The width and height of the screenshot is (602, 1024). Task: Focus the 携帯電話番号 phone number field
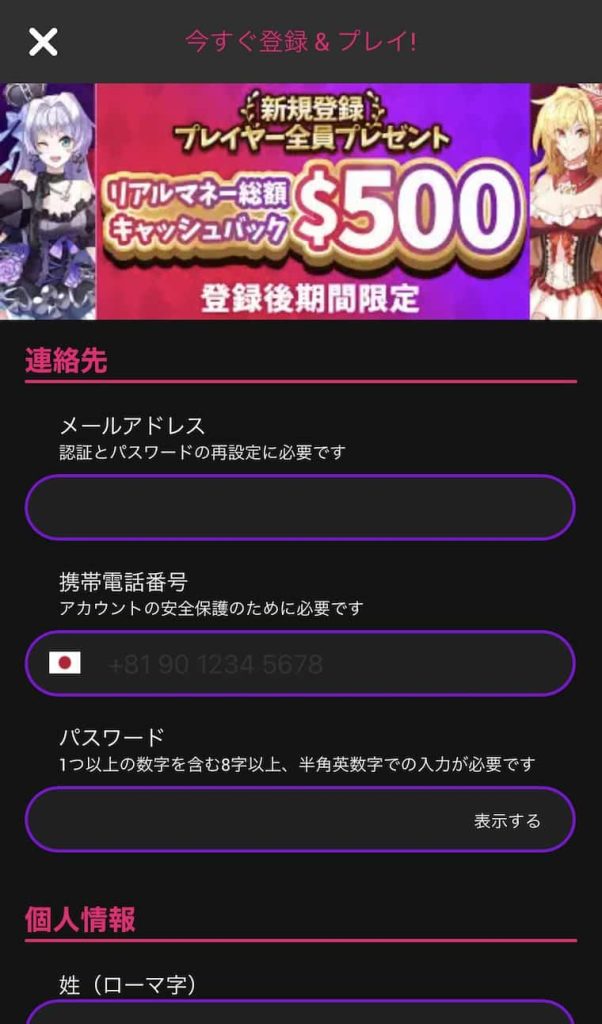pyautogui.click(x=330, y=664)
